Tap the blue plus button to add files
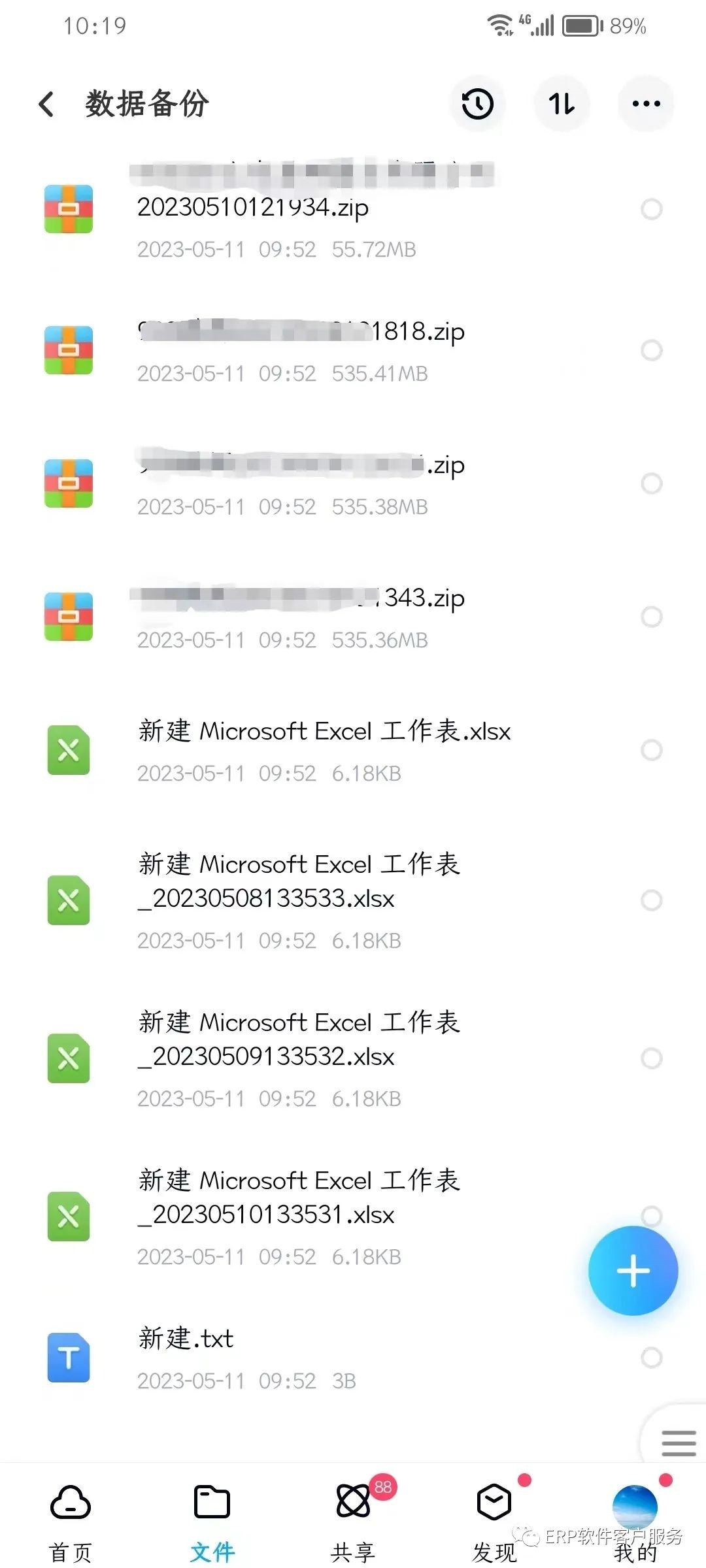 point(633,1271)
